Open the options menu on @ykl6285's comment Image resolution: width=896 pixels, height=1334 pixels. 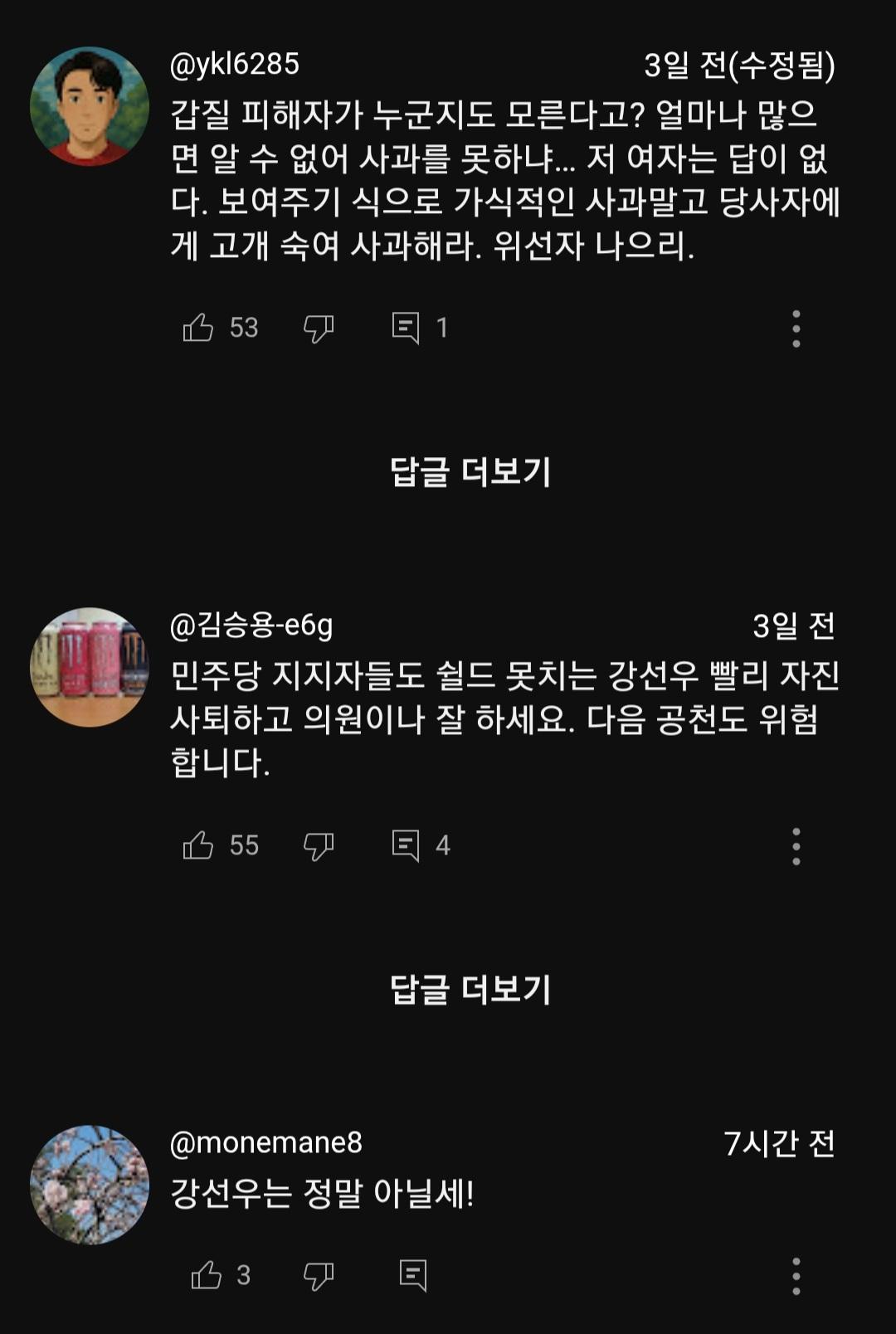[x=798, y=328]
